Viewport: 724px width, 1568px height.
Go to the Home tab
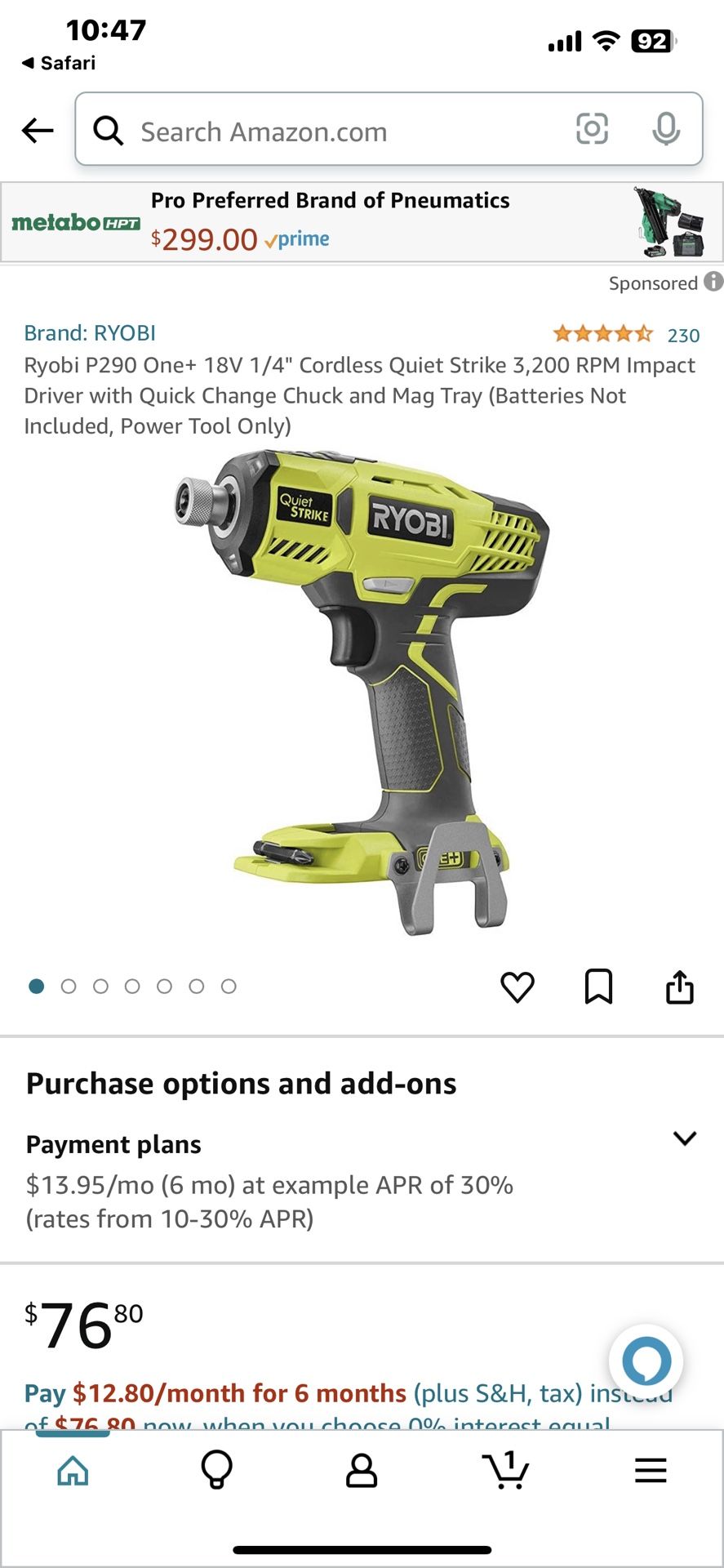(73, 1471)
